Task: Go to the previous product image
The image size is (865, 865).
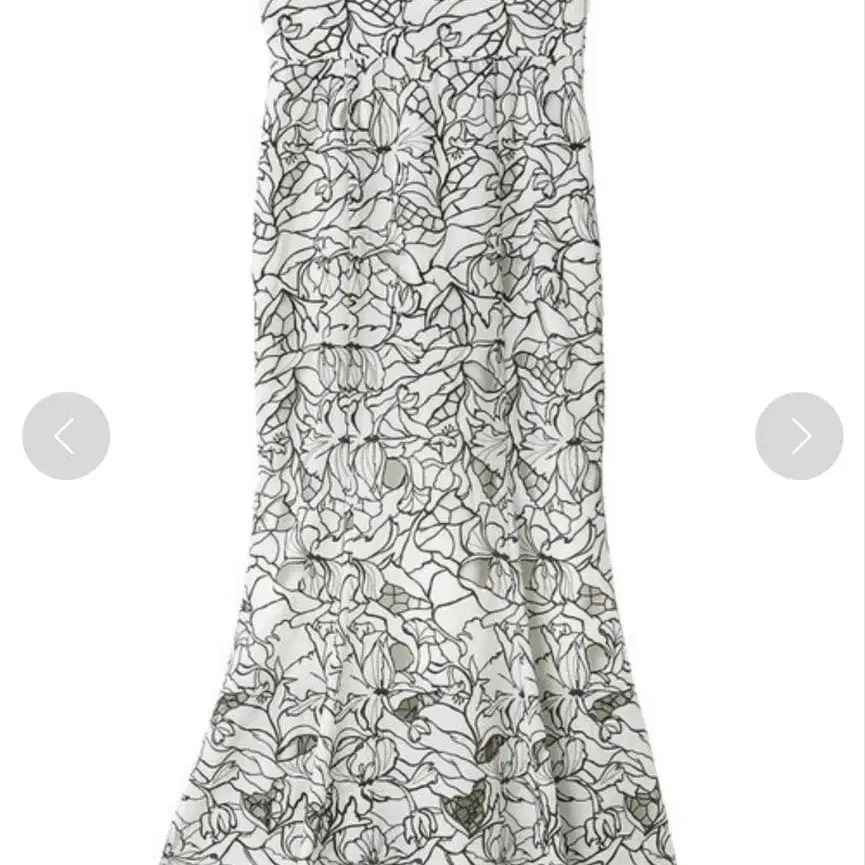Action: tap(66, 436)
